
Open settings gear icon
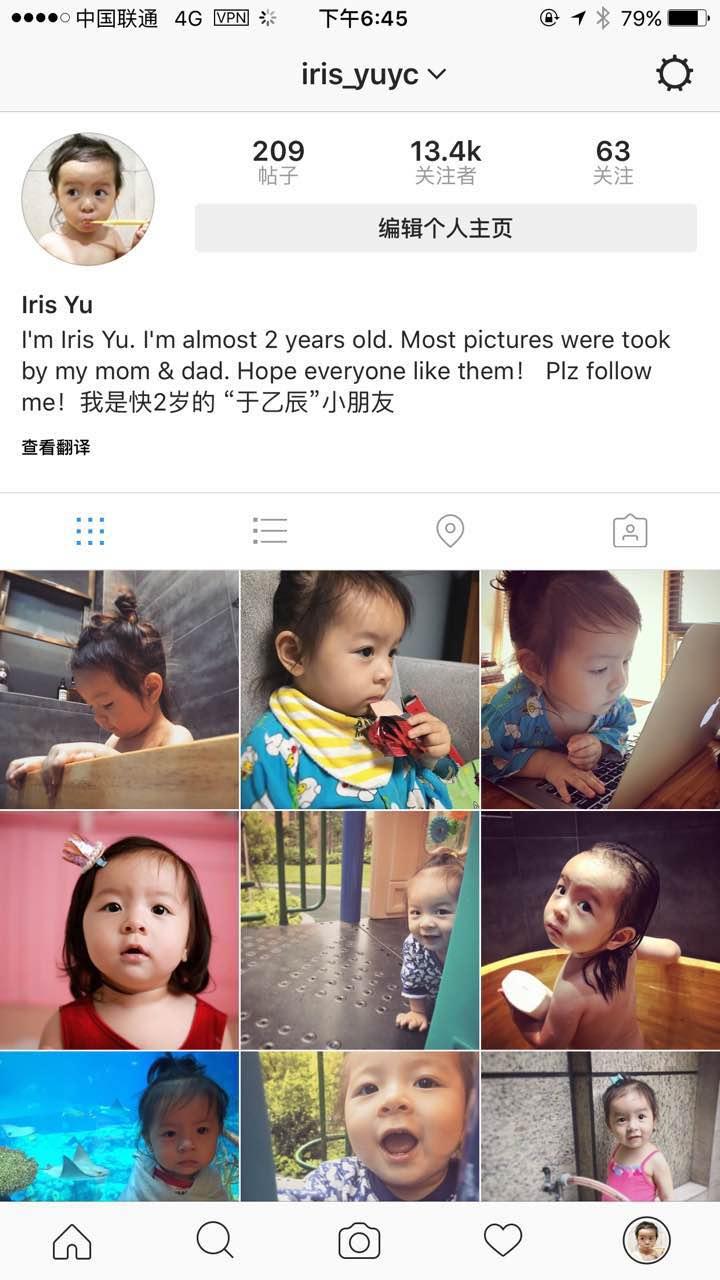[x=674, y=74]
